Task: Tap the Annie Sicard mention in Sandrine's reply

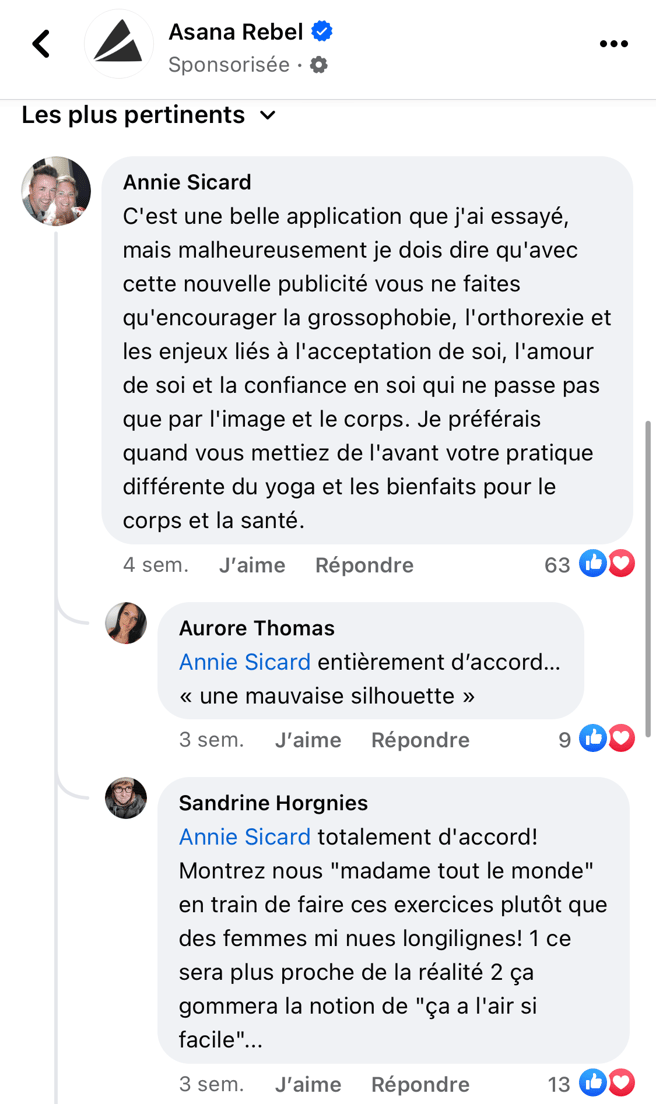Action: pyautogui.click(x=244, y=837)
